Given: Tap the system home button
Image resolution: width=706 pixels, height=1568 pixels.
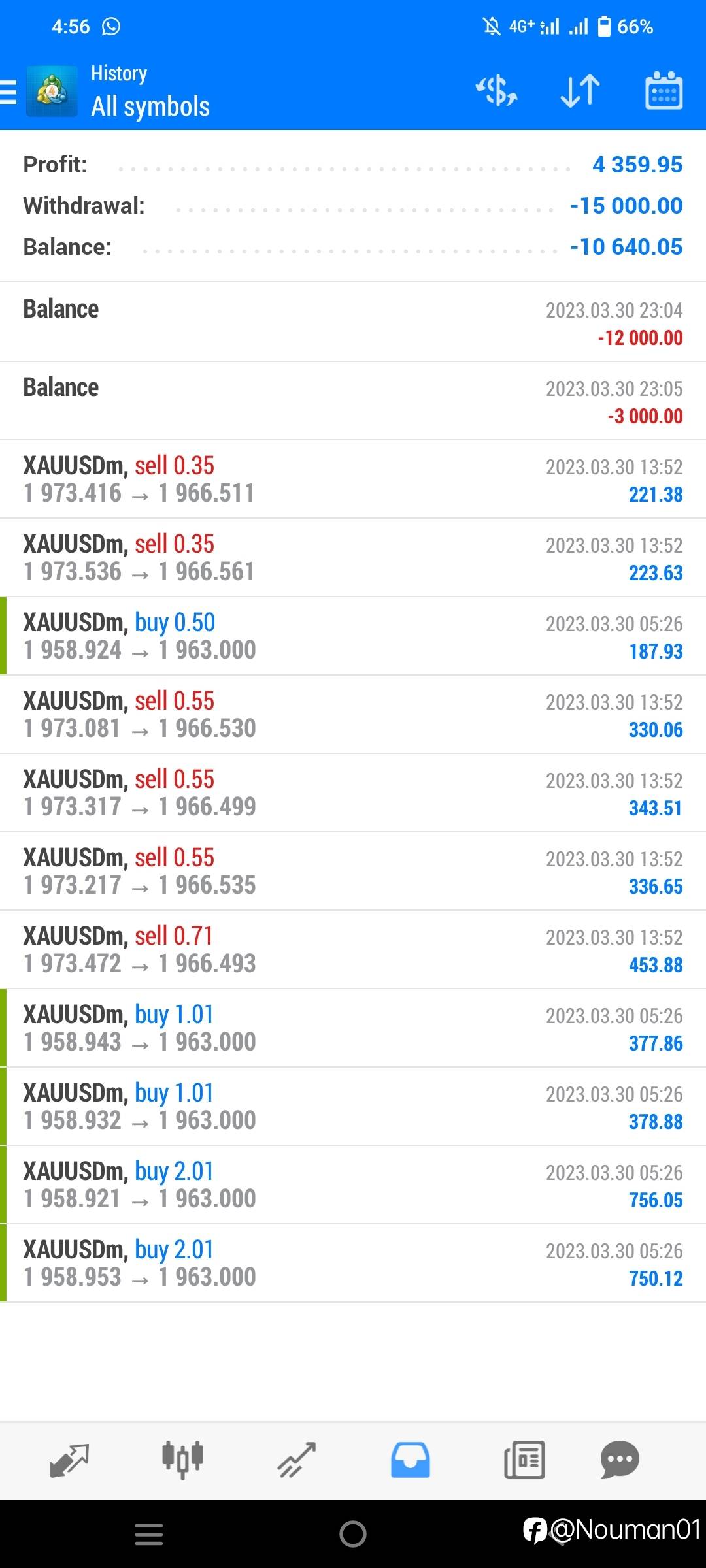Looking at the screenshot, I should (353, 1534).
